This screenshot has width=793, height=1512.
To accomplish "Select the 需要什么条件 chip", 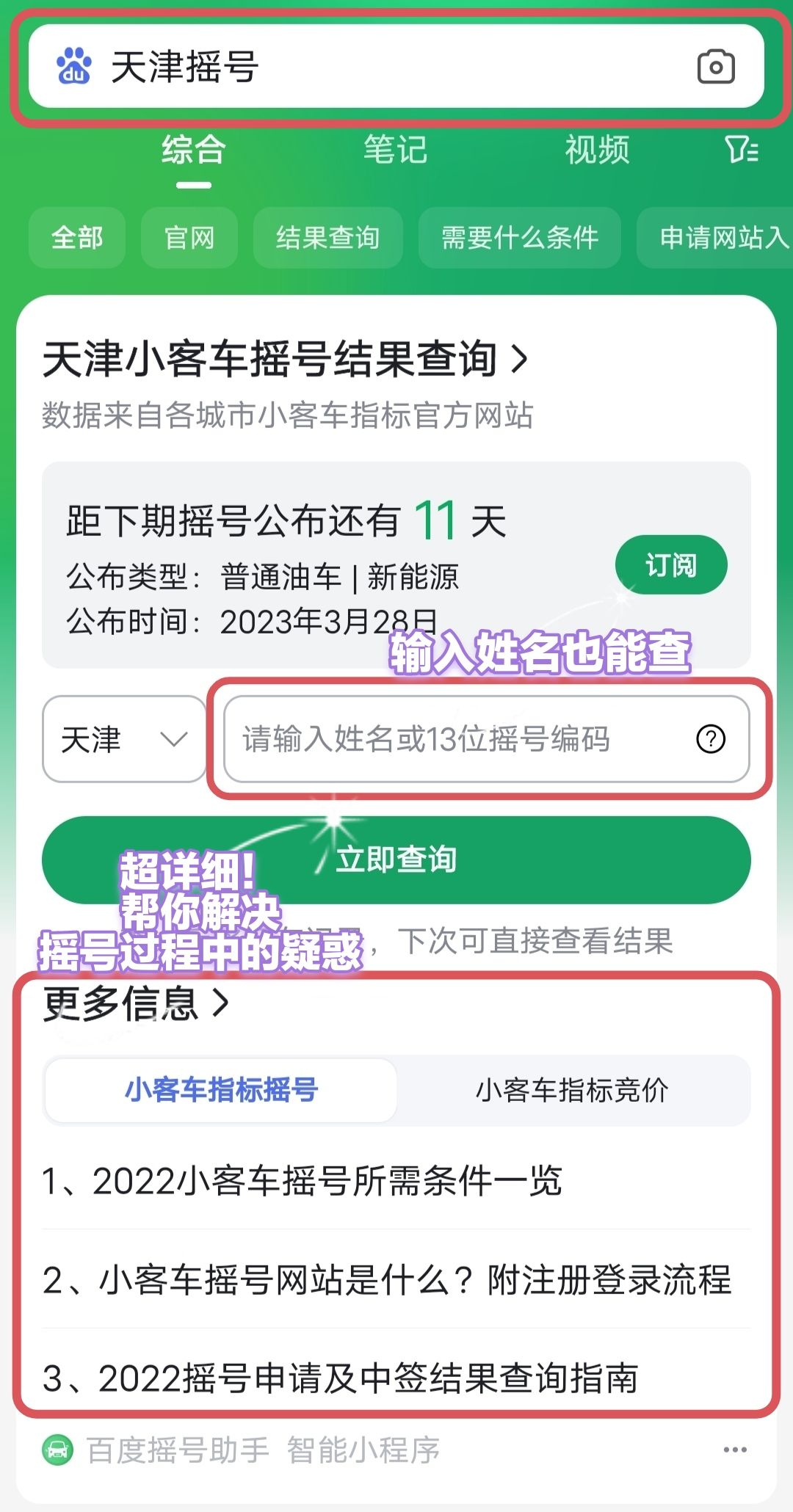I will 520,237.
